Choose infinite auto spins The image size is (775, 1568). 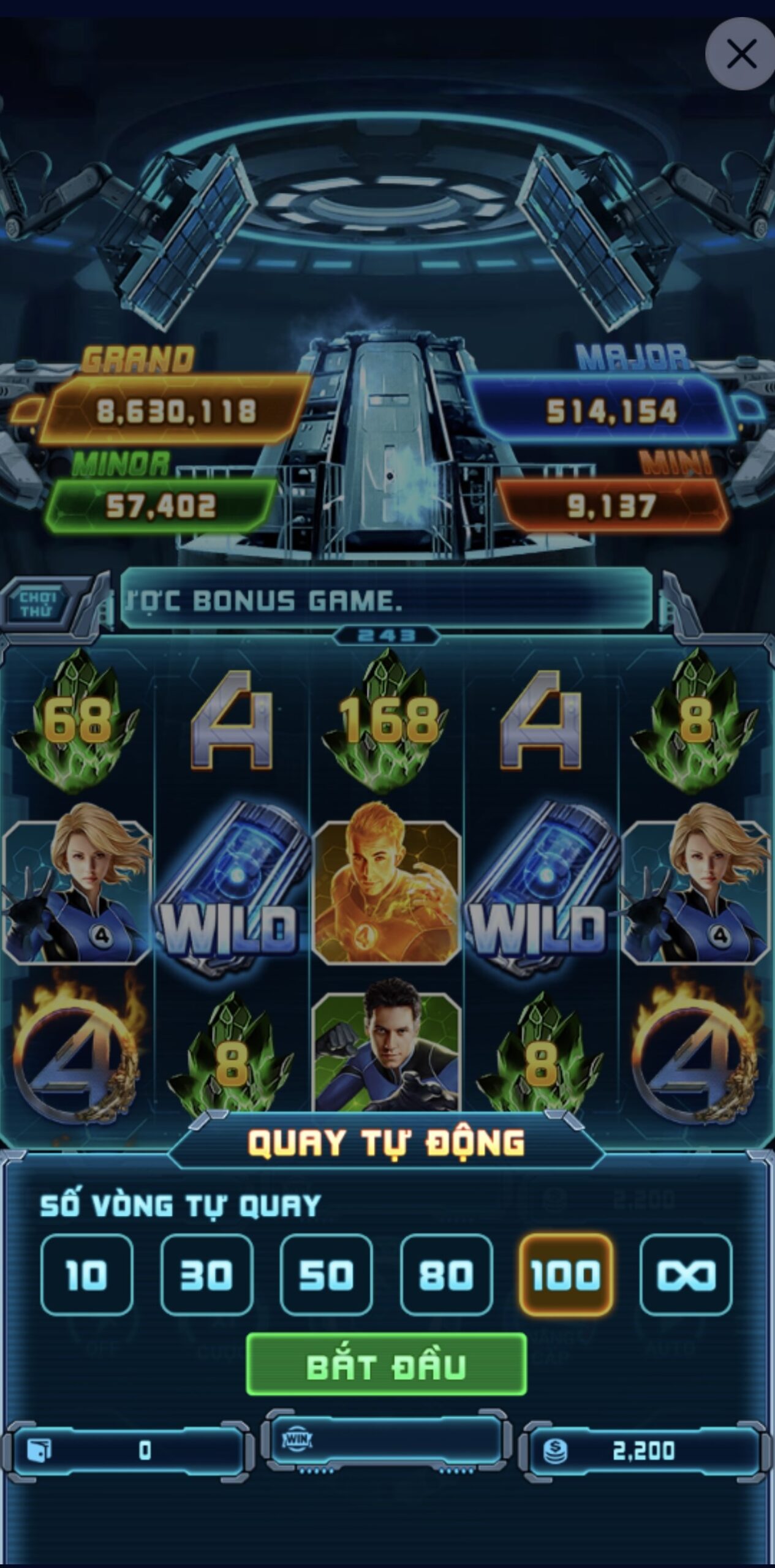click(x=686, y=1275)
